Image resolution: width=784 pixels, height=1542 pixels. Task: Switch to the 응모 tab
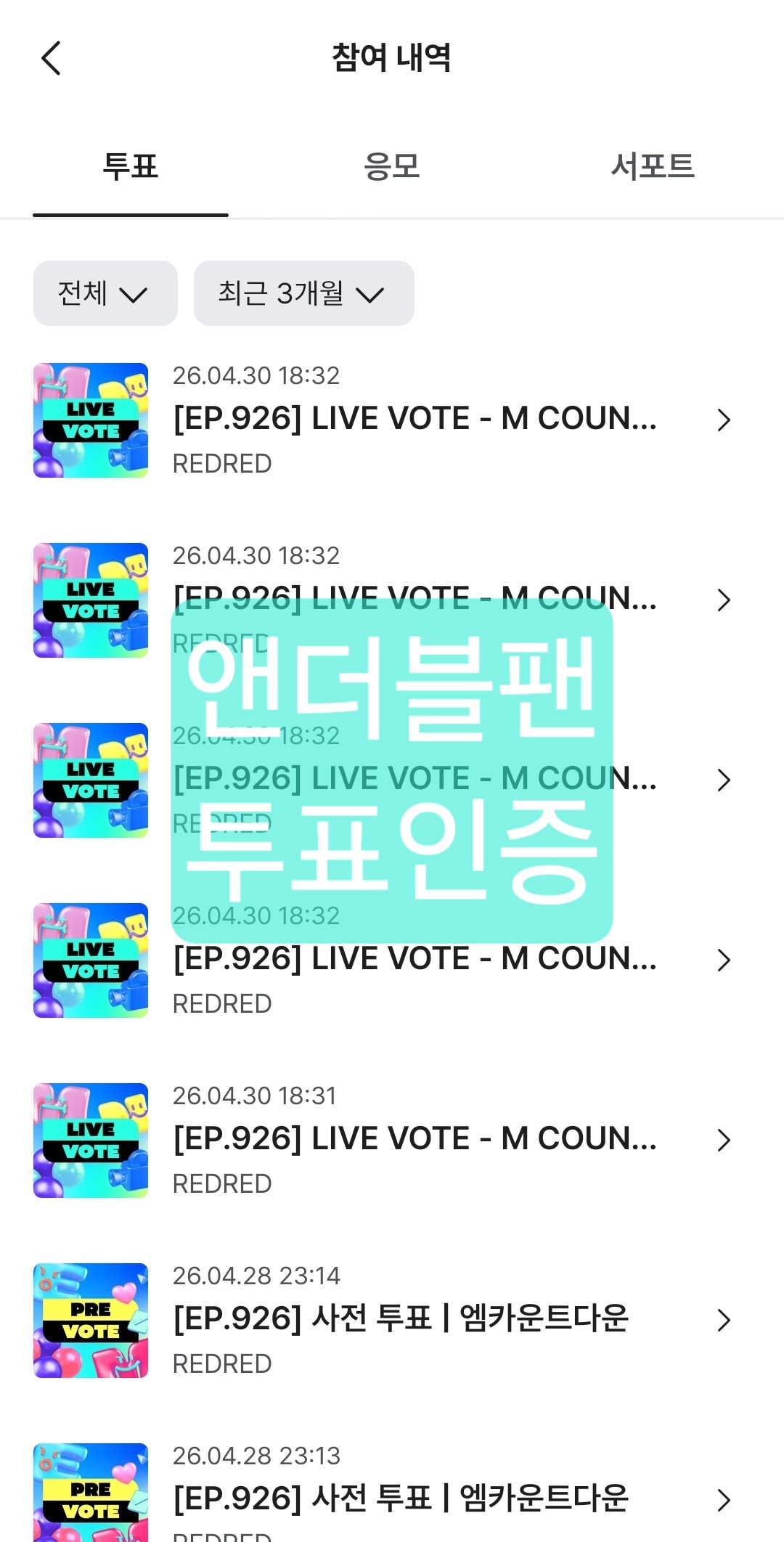pyautogui.click(x=392, y=166)
